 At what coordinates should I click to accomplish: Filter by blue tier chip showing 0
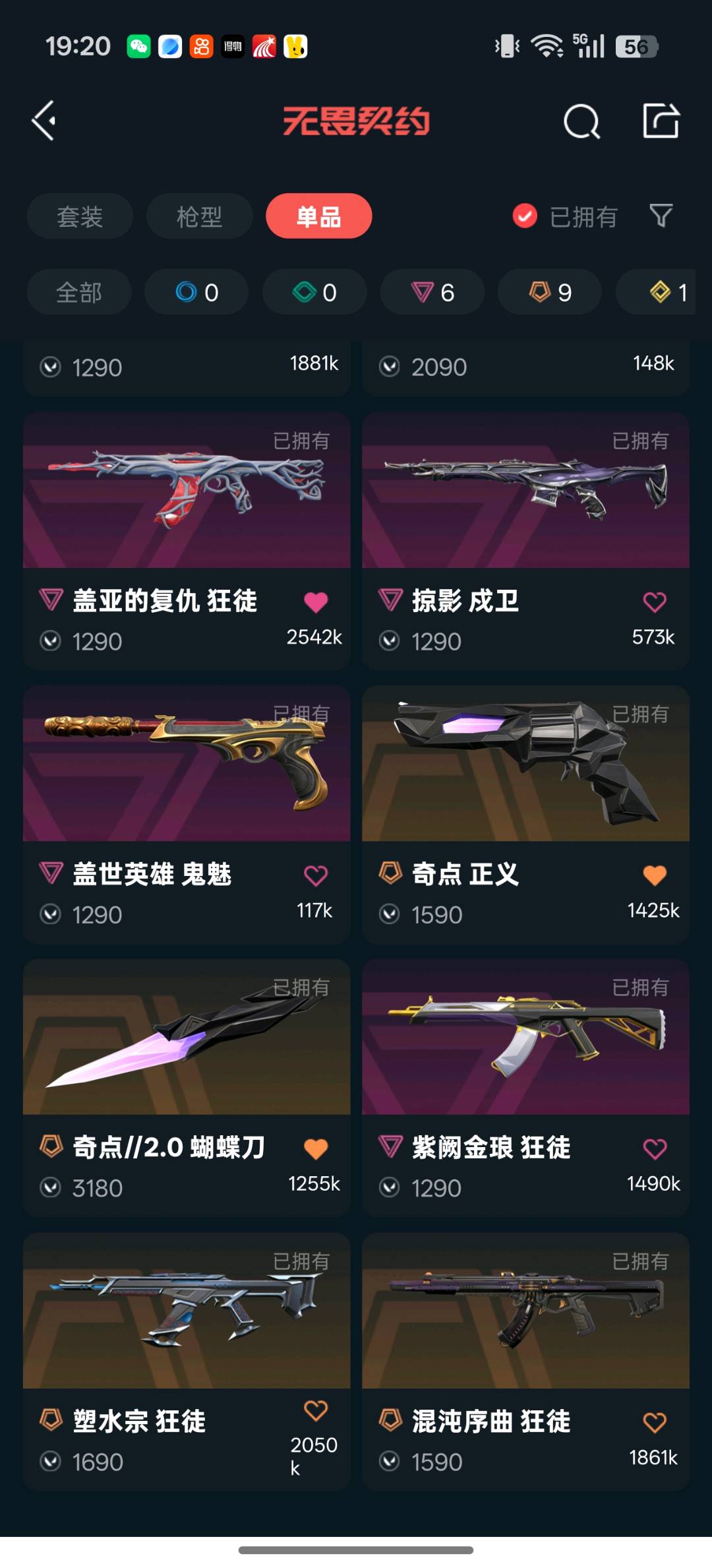click(x=196, y=292)
